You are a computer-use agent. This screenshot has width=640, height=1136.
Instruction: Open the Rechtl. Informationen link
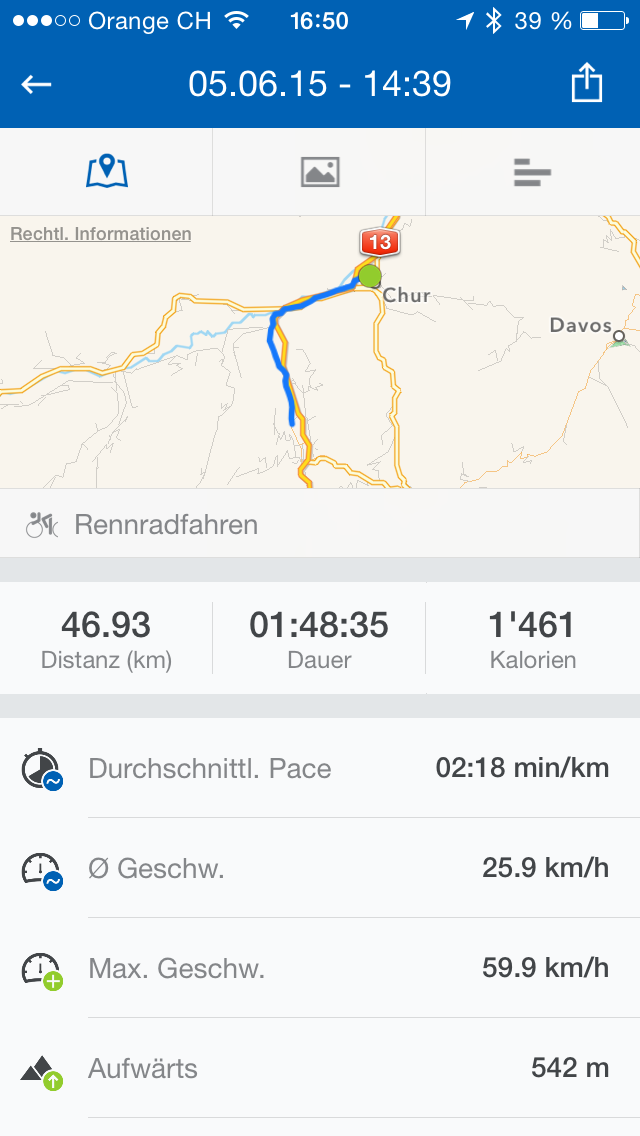pyautogui.click(x=100, y=234)
